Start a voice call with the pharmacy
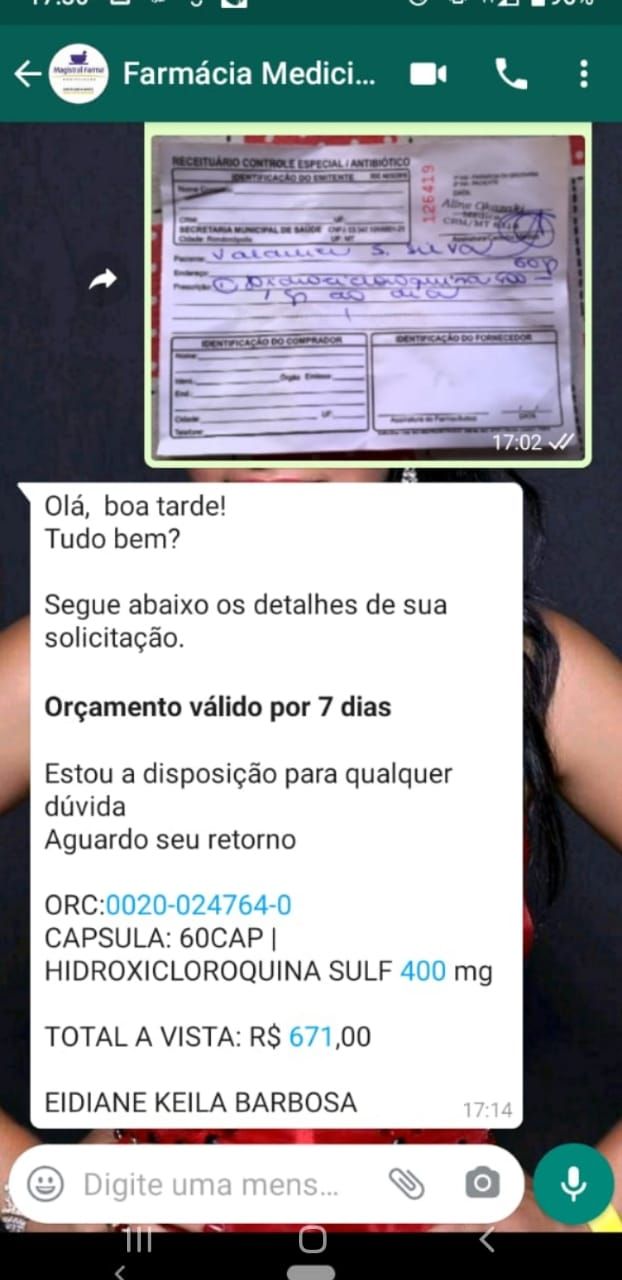 pos(511,74)
